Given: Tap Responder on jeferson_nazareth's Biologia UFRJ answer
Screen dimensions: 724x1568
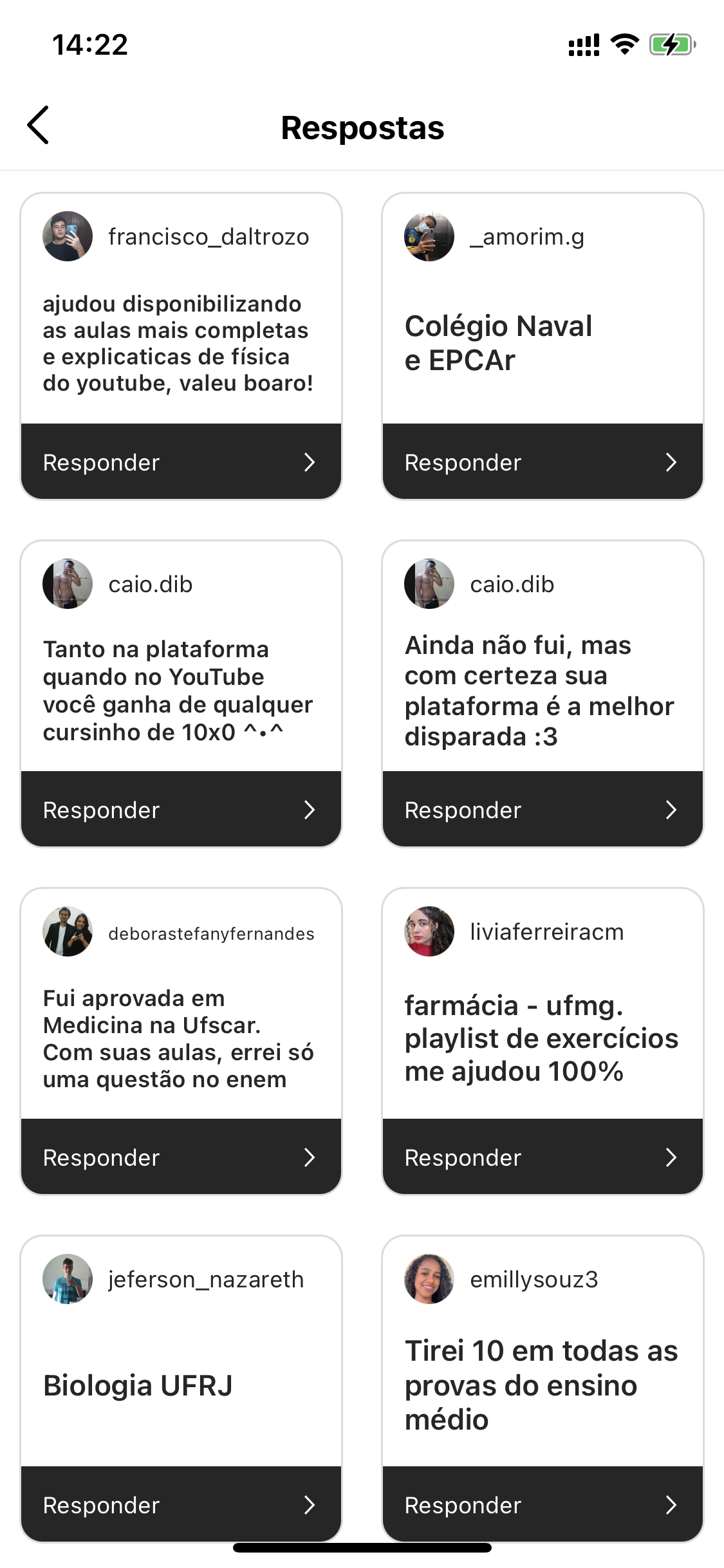Looking at the screenshot, I should coord(181,1505).
